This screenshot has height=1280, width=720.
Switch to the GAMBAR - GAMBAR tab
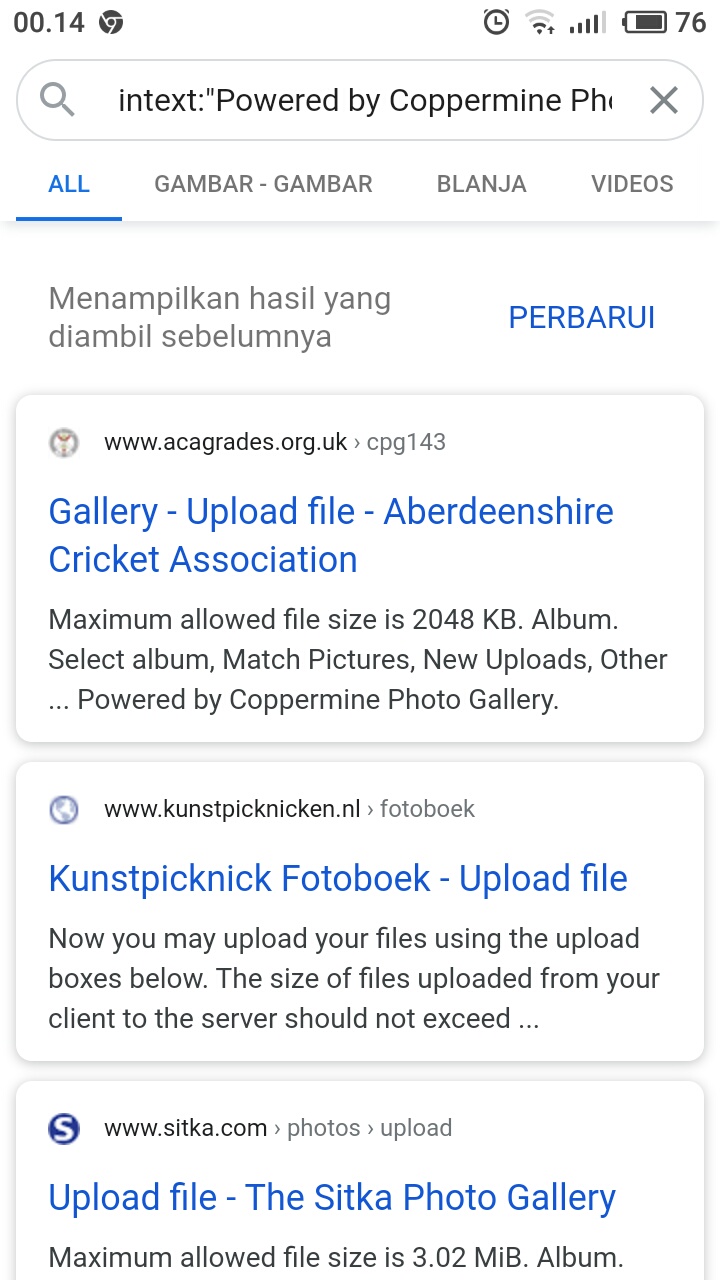(x=263, y=184)
